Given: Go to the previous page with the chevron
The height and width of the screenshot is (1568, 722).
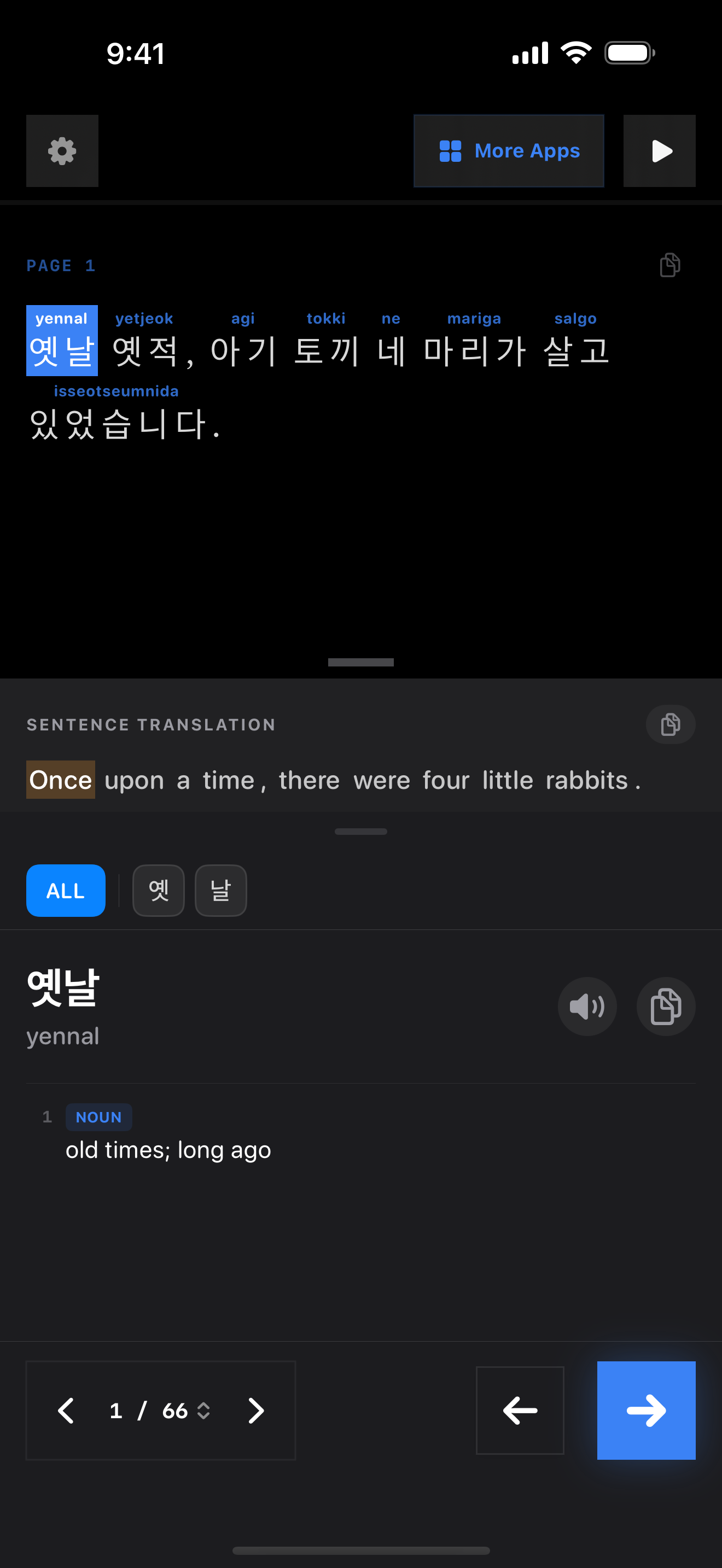Looking at the screenshot, I should pyautogui.click(x=66, y=1411).
